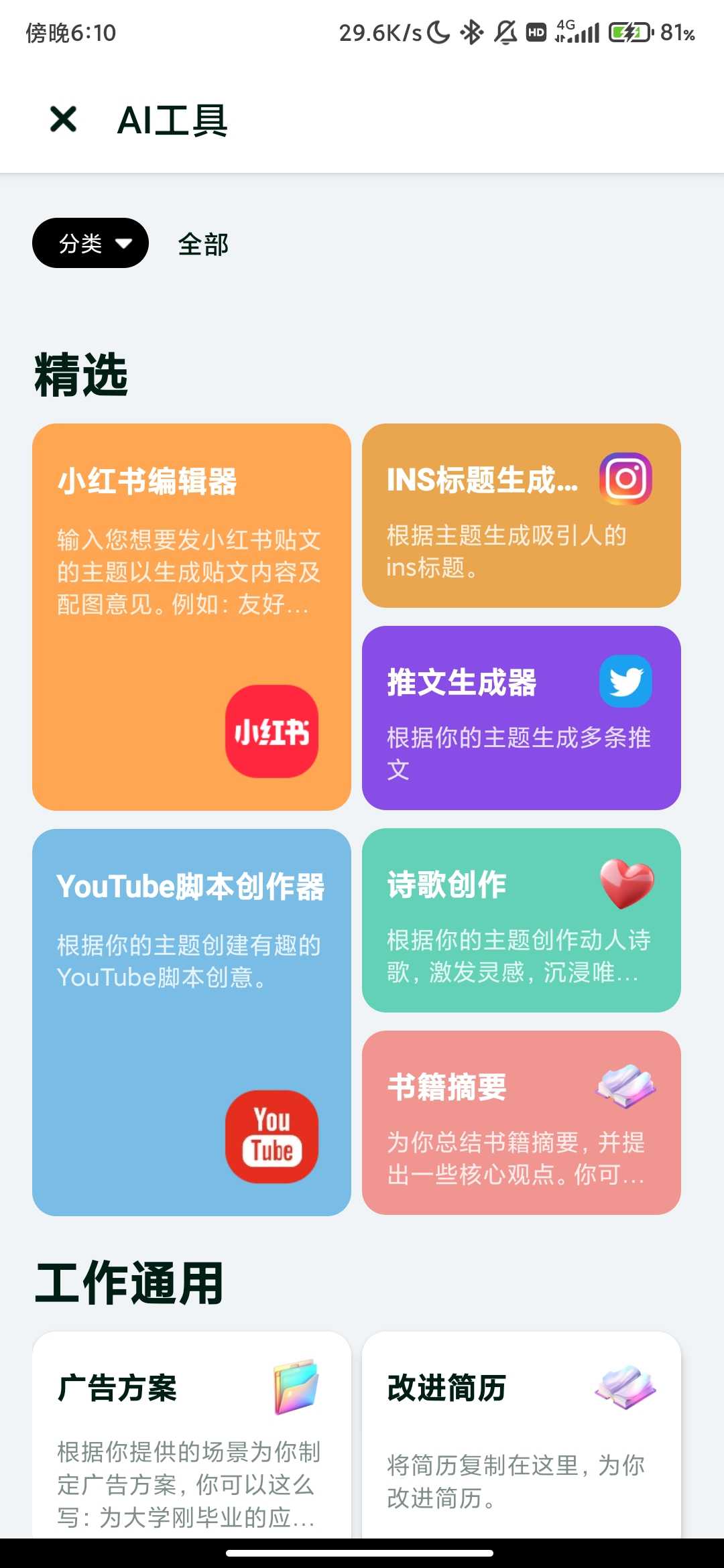
Task: Tap the battery indicator in the status bar
Action: [629, 31]
